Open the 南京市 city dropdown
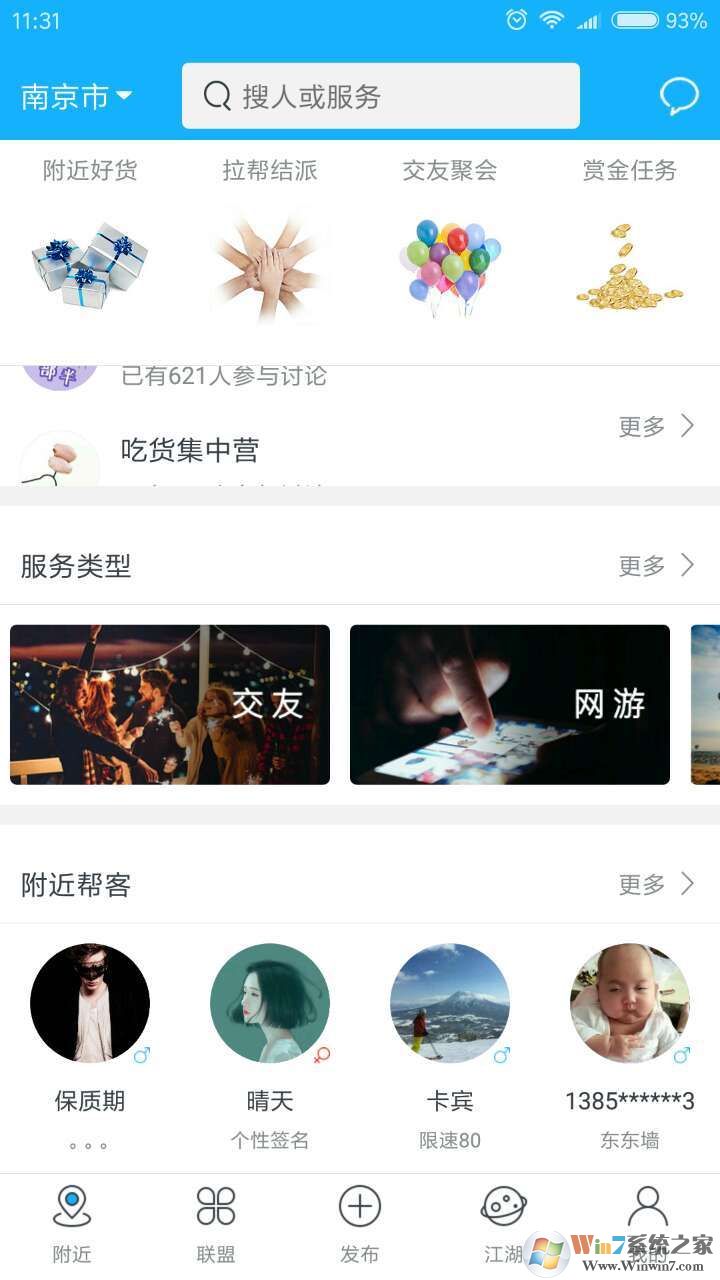The image size is (720, 1280). coord(76,97)
